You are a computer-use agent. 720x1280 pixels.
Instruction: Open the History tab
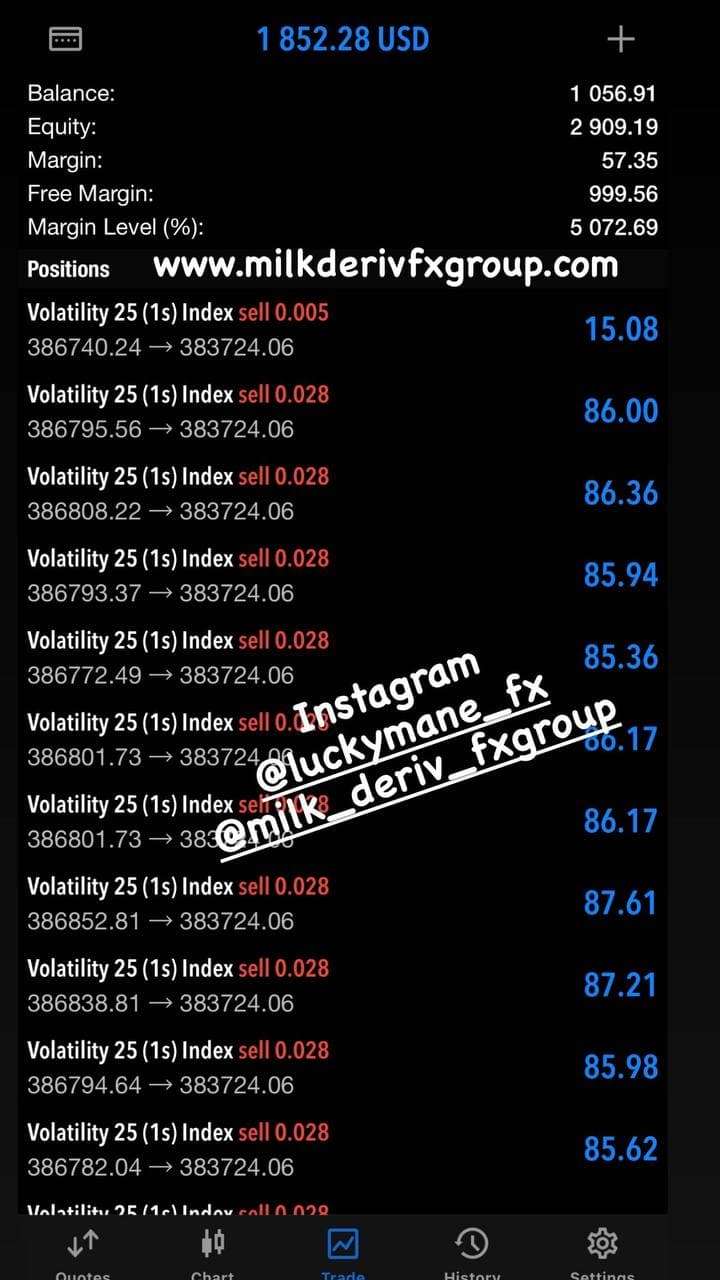(471, 1253)
